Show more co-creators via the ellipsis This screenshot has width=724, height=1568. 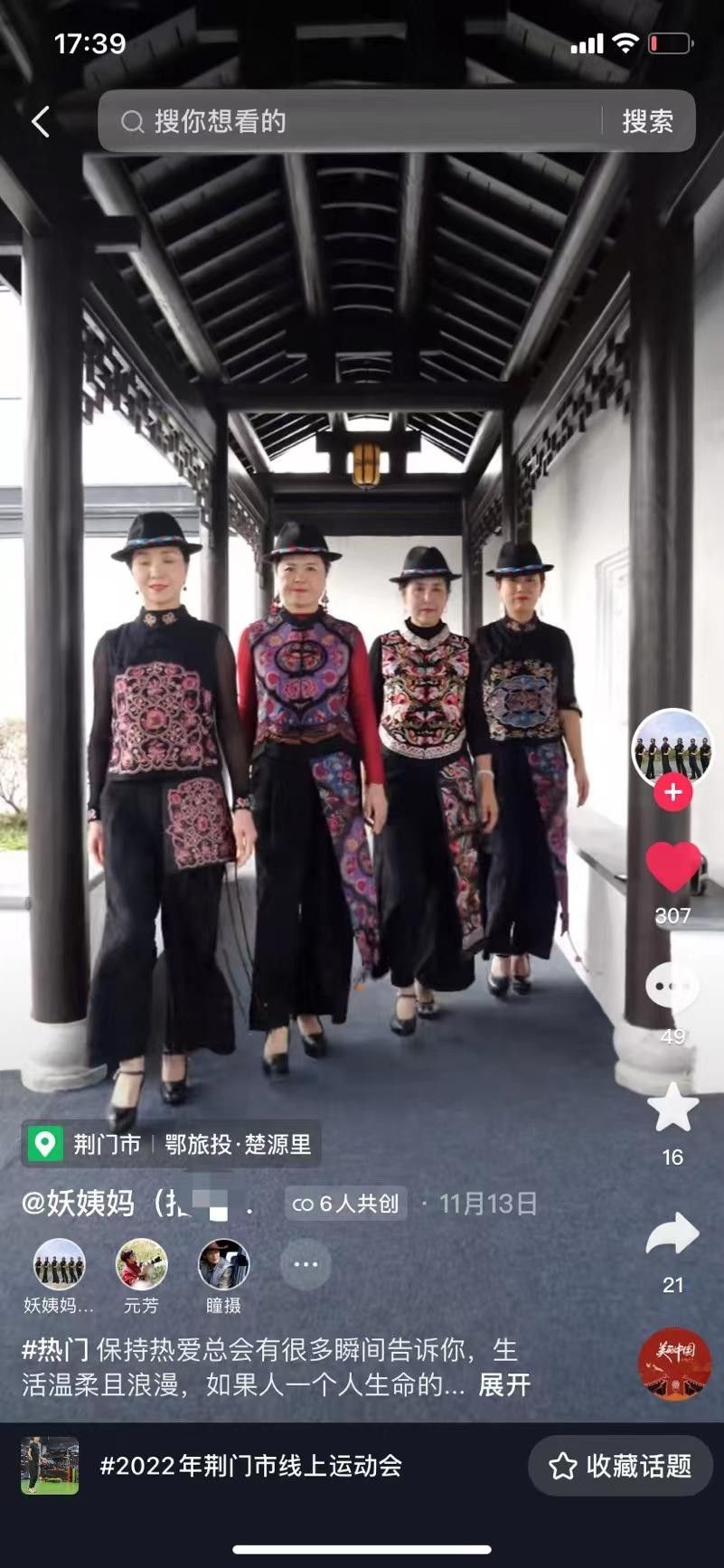coord(306,1264)
